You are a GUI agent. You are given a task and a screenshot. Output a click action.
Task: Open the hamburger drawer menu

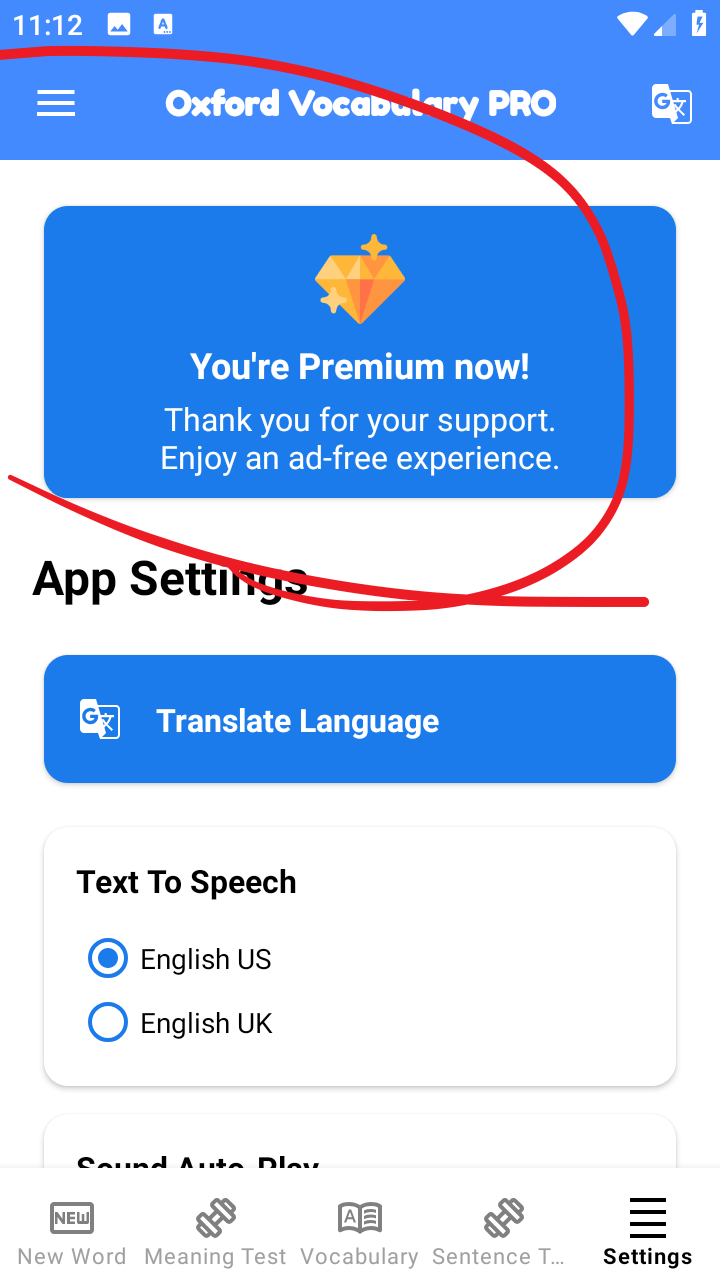coord(56,103)
